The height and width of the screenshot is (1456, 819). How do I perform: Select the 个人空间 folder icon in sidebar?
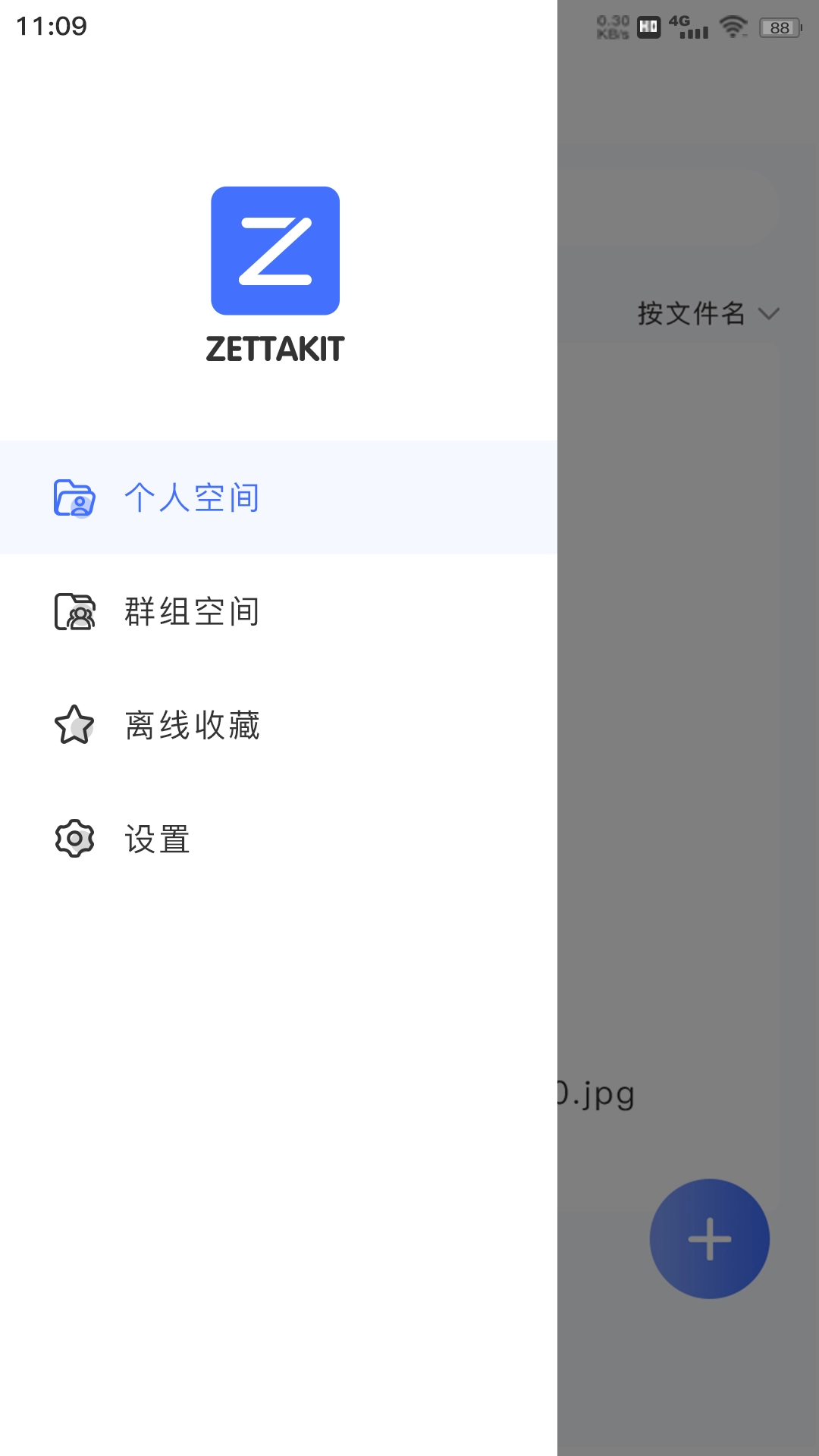coord(74,498)
